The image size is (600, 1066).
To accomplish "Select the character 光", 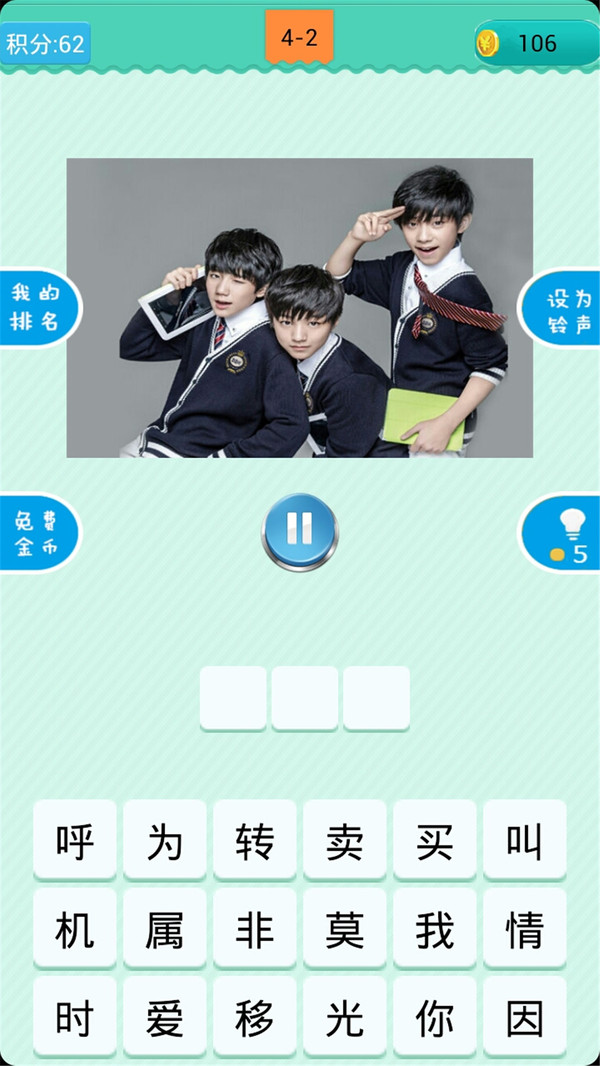I will pyautogui.click(x=345, y=1018).
